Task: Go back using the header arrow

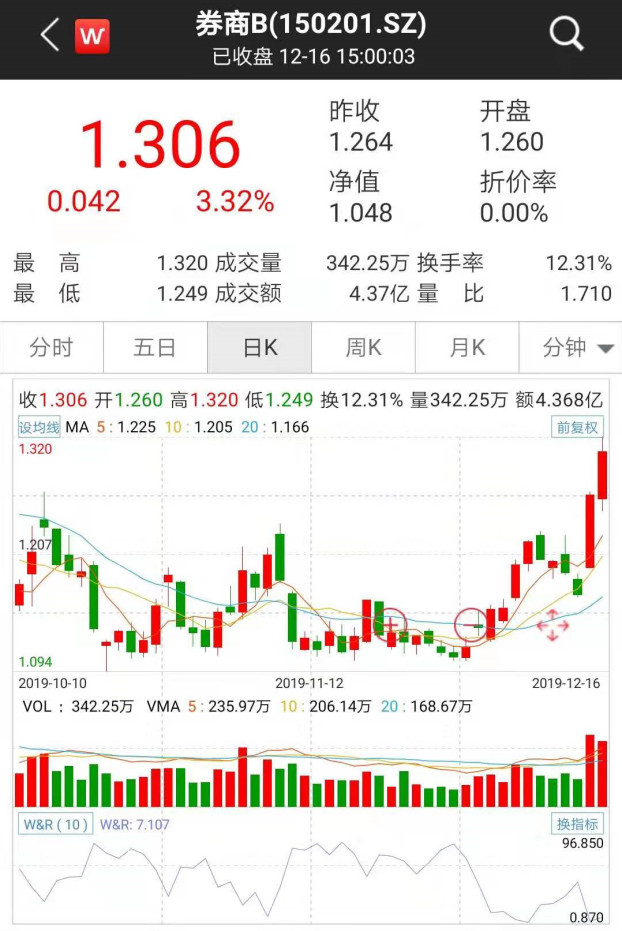Action: tap(49, 36)
